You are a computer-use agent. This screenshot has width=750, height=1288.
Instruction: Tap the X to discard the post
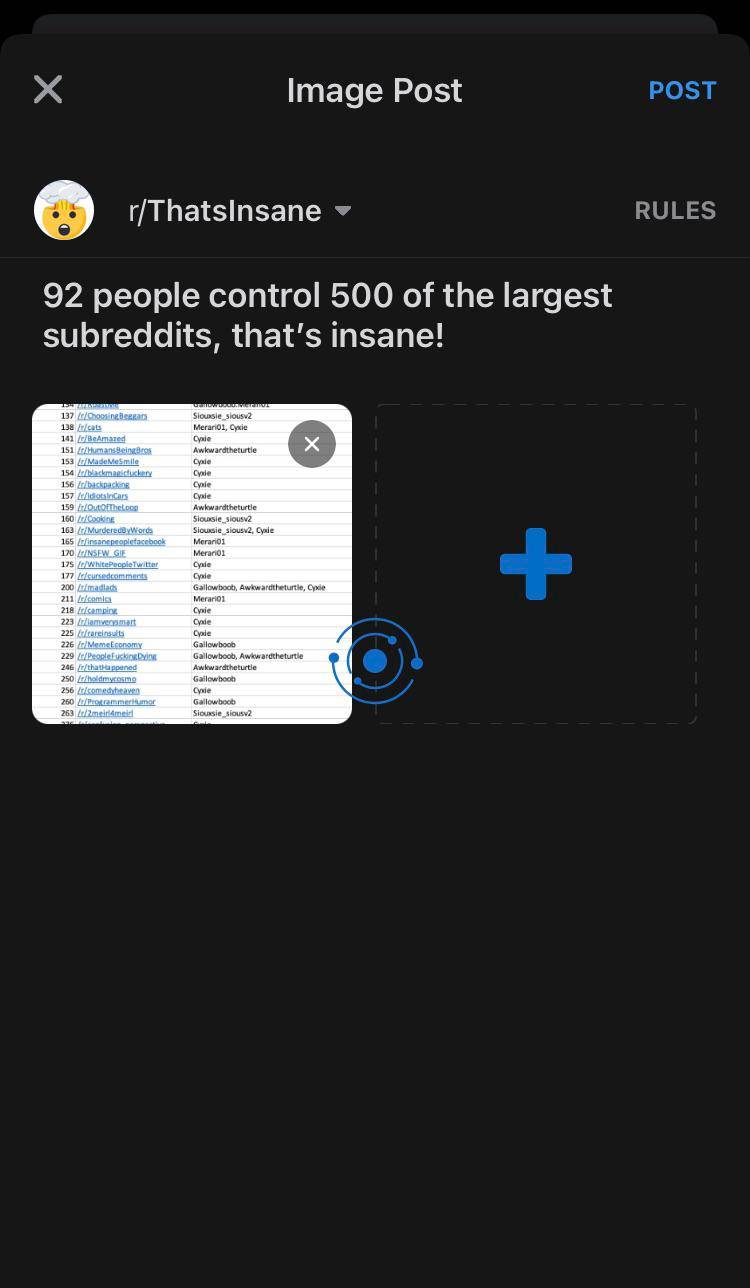pyautogui.click(x=47, y=89)
